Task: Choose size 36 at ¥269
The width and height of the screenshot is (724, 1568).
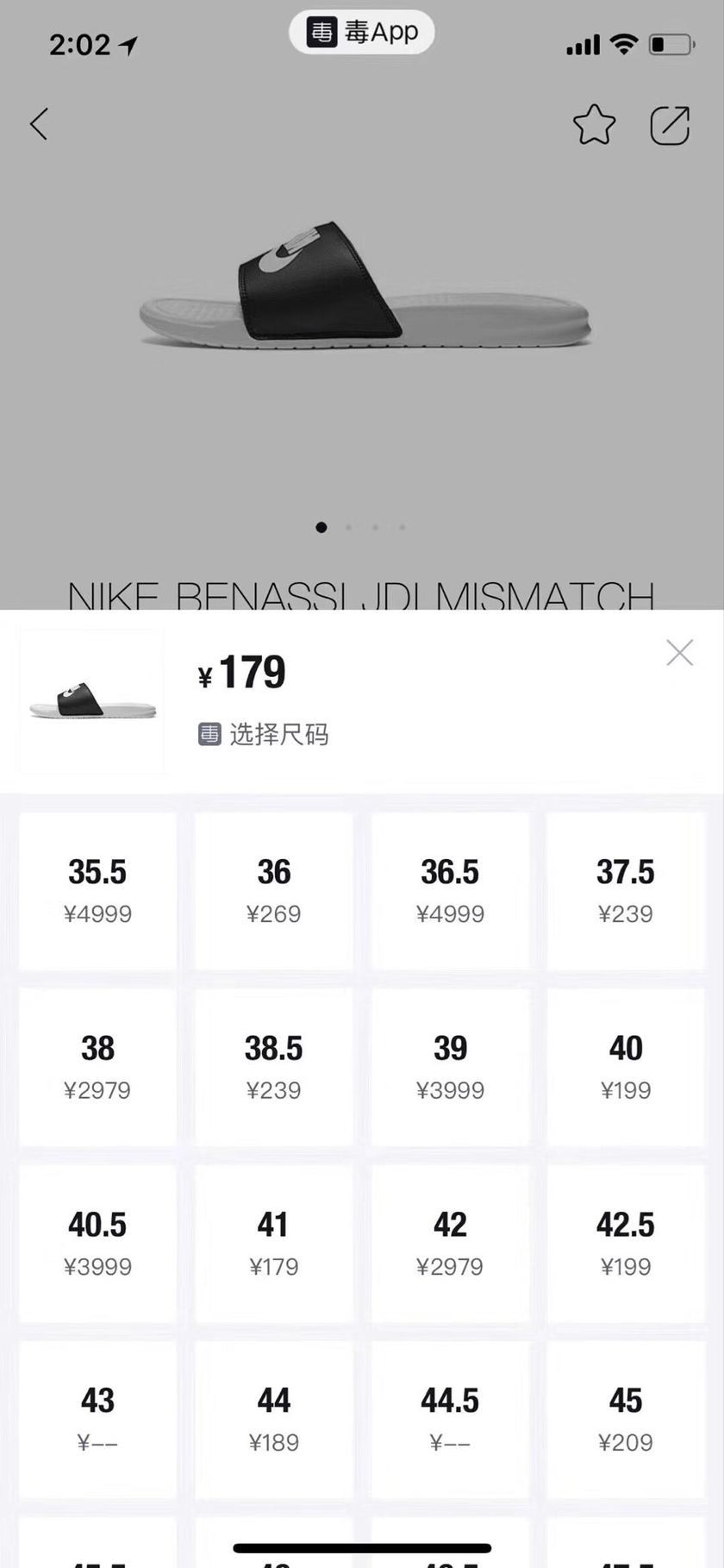Action: (x=274, y=891)
